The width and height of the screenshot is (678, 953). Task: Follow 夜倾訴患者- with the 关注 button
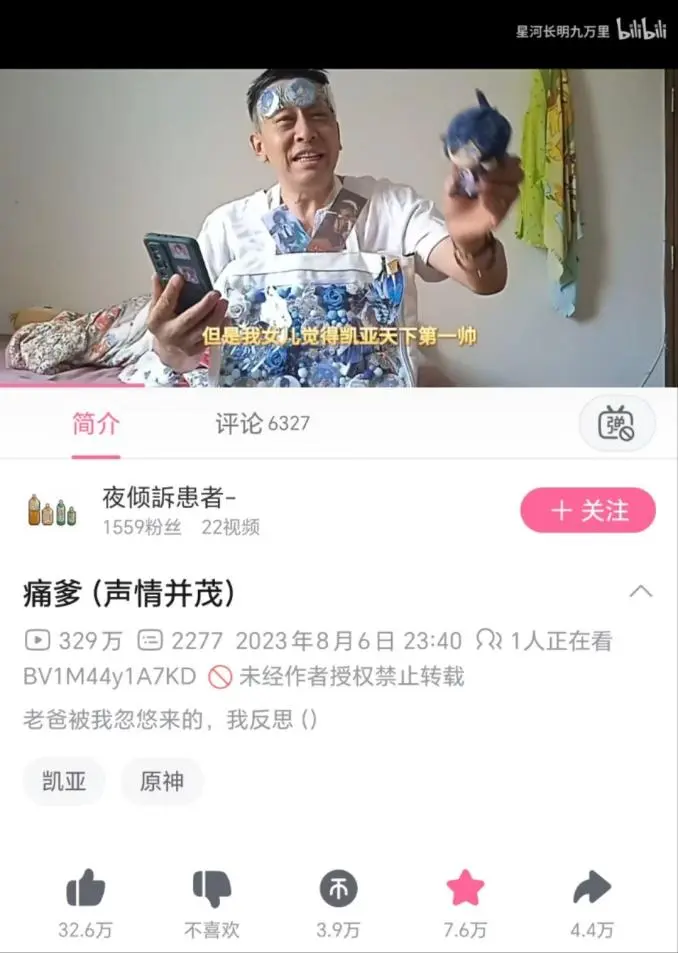click(587, 511)
